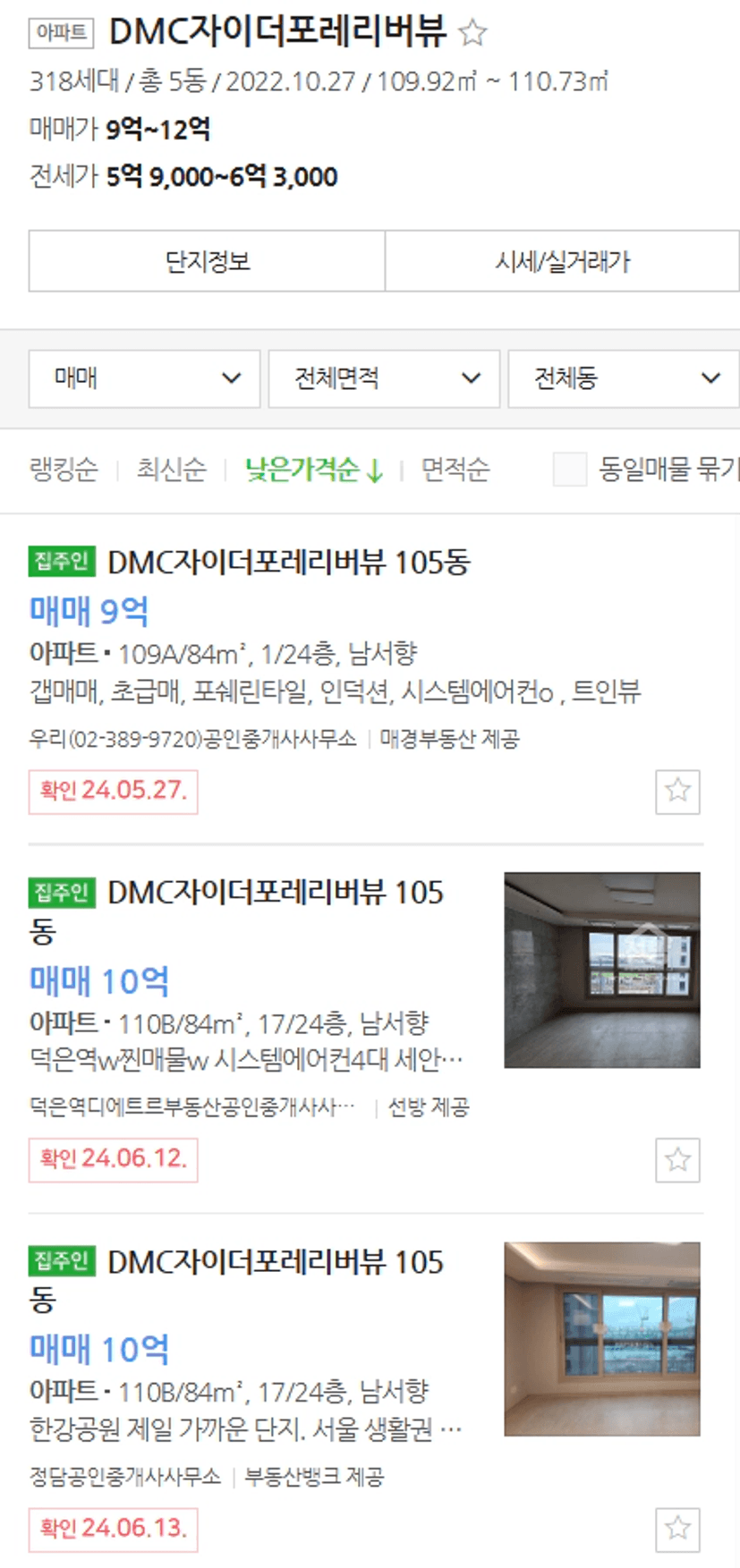
Task: Expand the 전체동 dropdown
Action: pos(624,378)
